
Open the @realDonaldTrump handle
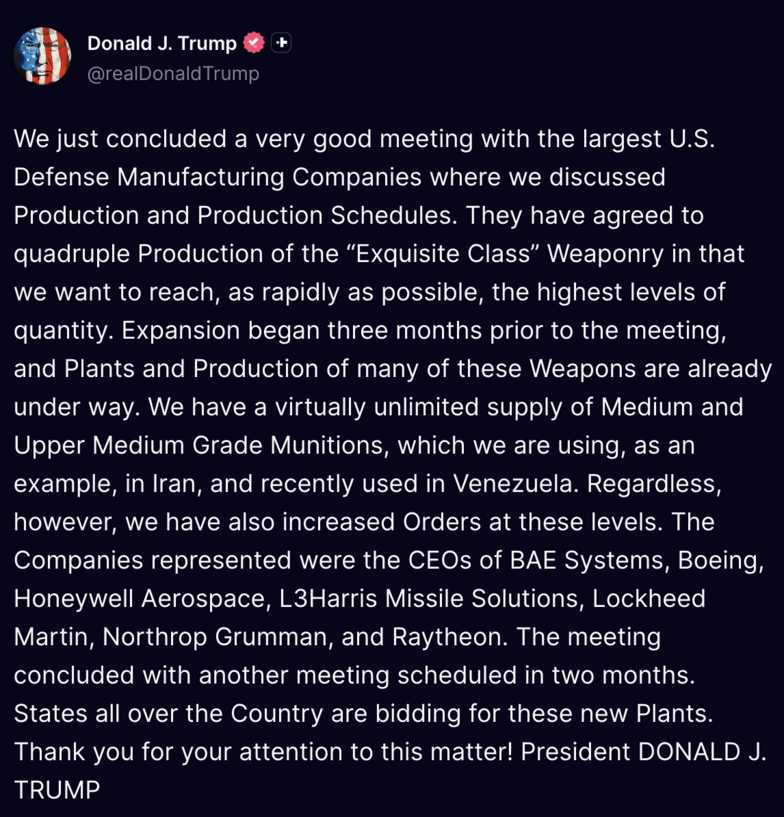(172, 74)
